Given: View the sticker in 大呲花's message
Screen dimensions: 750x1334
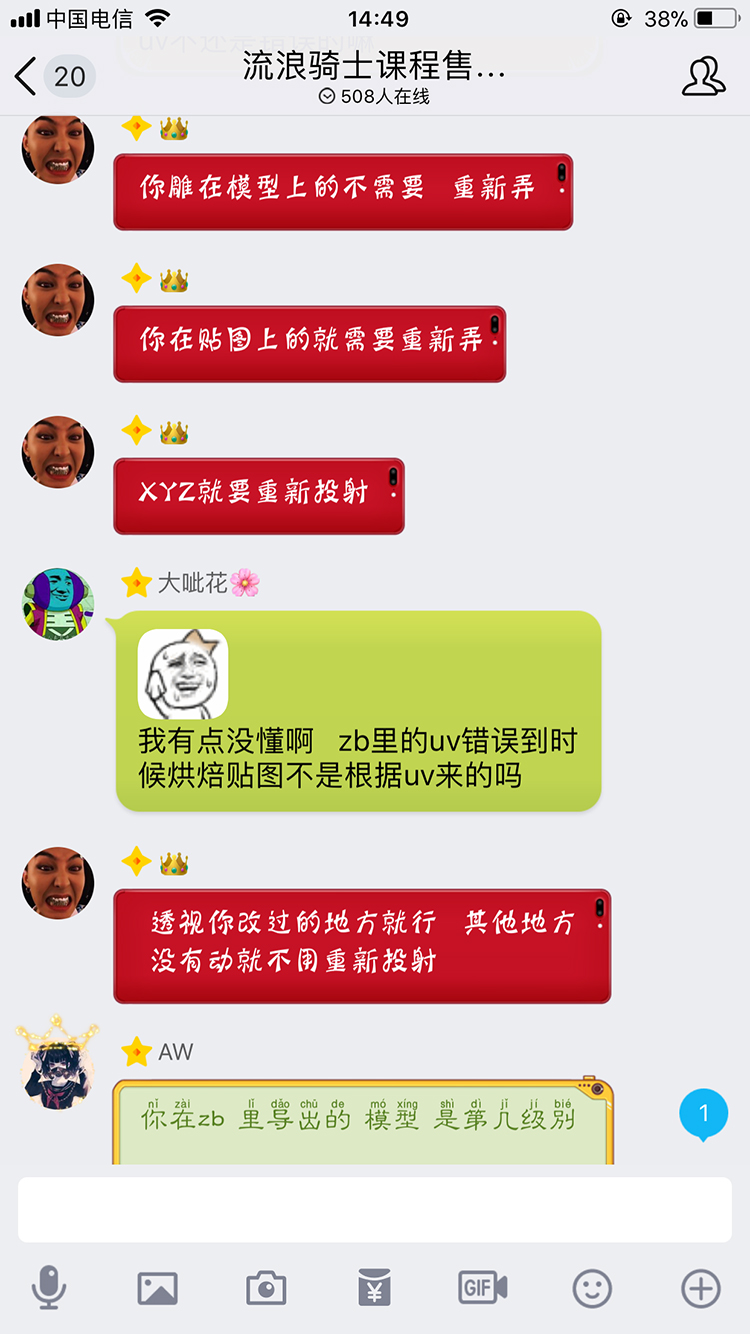Looking at the screenshot, I should (182, 673).
